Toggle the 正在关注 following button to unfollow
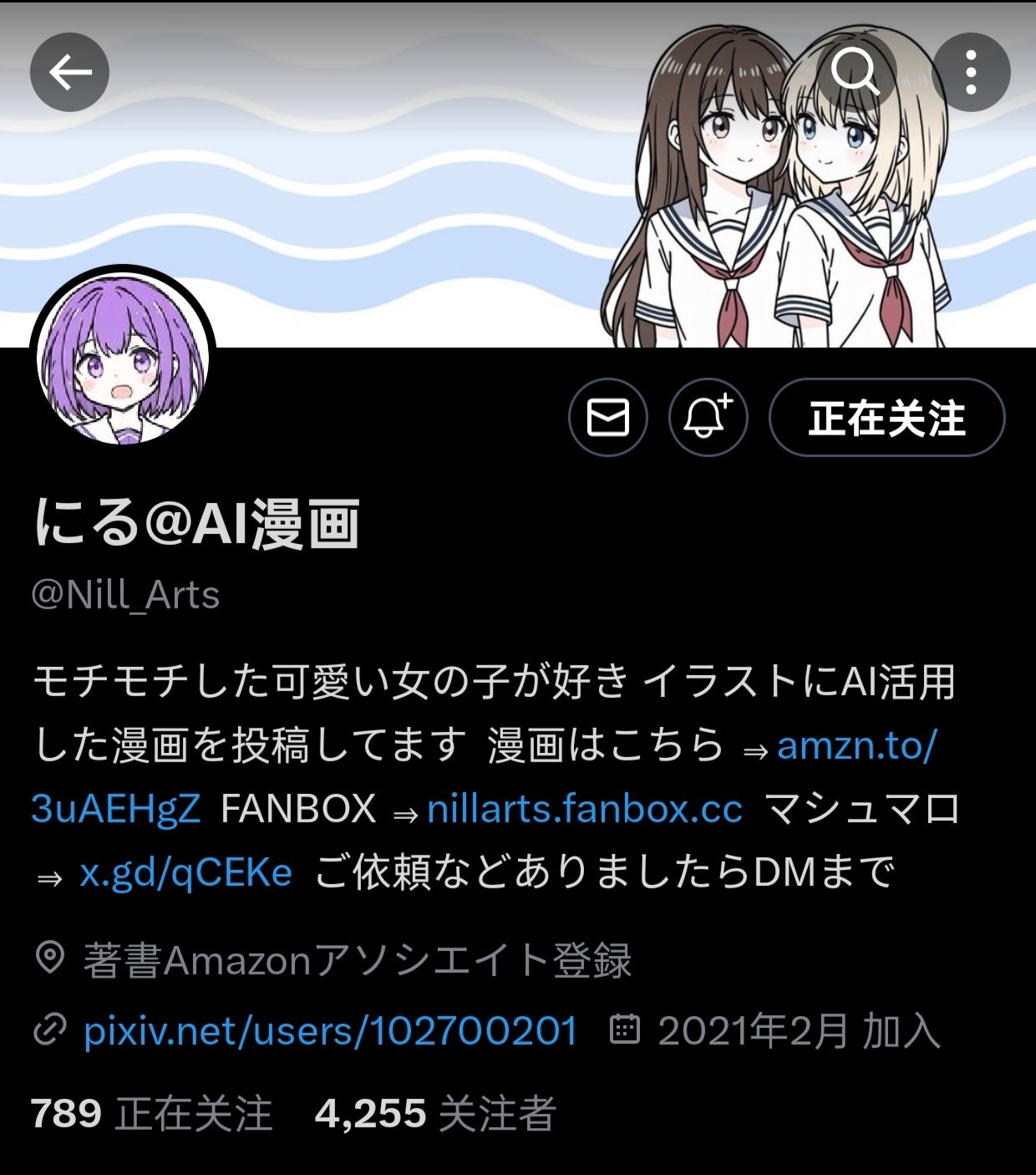Viewport: 1036px width, 1175px height. pyautogui.click(x=888, y=417)
